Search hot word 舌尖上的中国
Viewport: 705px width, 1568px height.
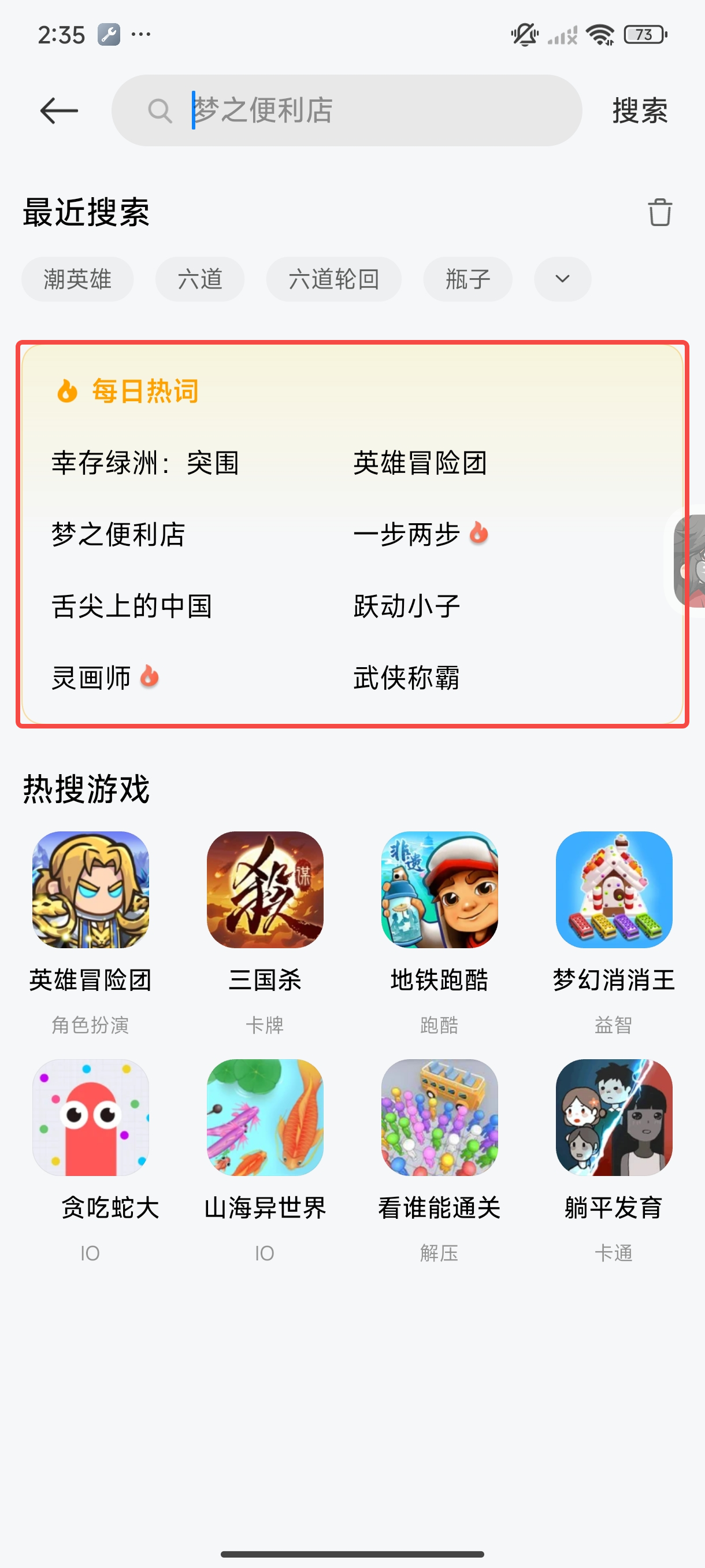(x=131, y=607)
